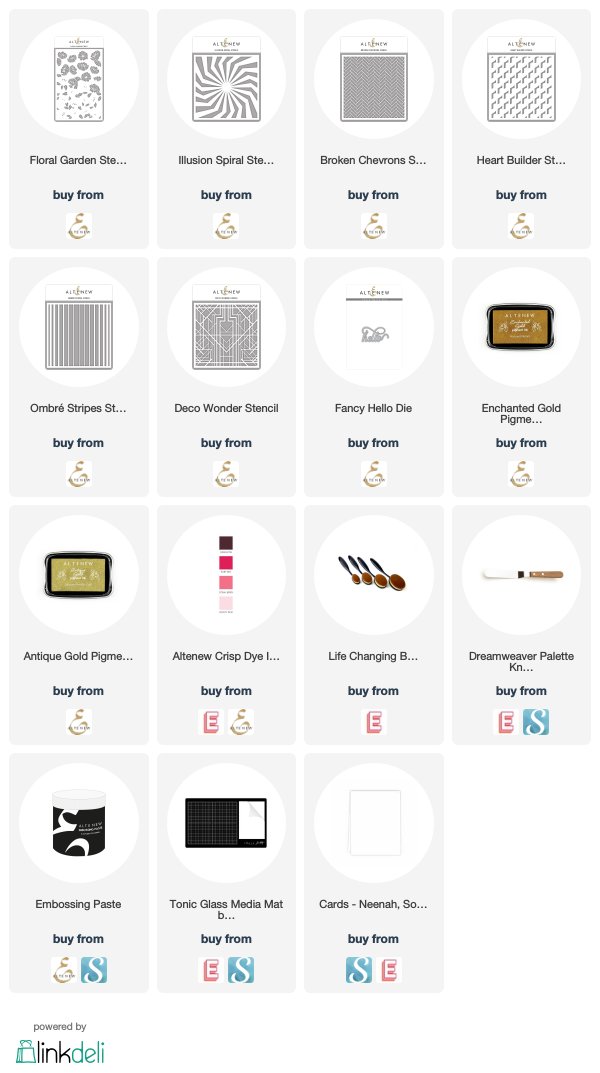The width and height of the screenshot is (600, 1073).
Task: Open the Tonic Glass Media Mat product card
Action: click(226, 873)
